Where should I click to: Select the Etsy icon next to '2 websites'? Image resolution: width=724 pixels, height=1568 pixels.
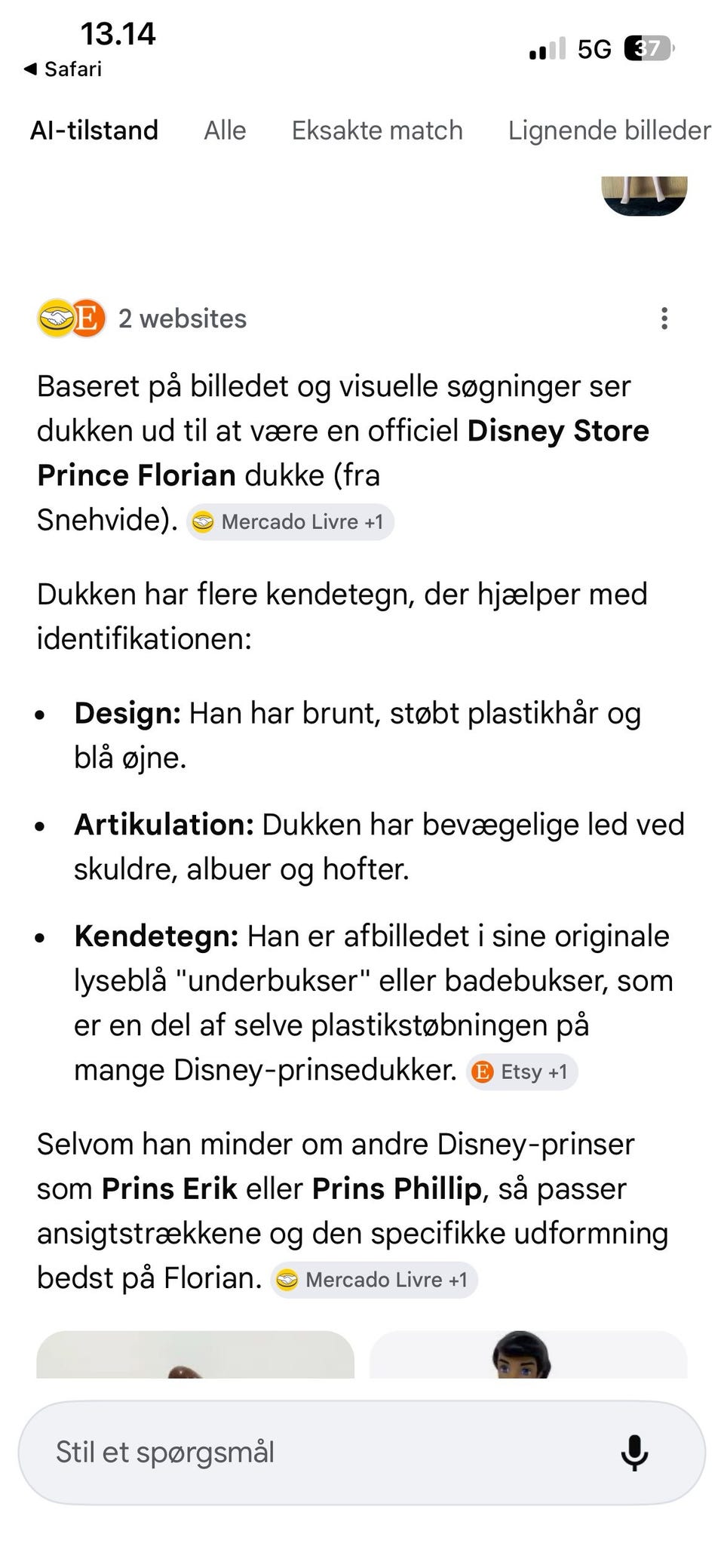coord(85,318)
